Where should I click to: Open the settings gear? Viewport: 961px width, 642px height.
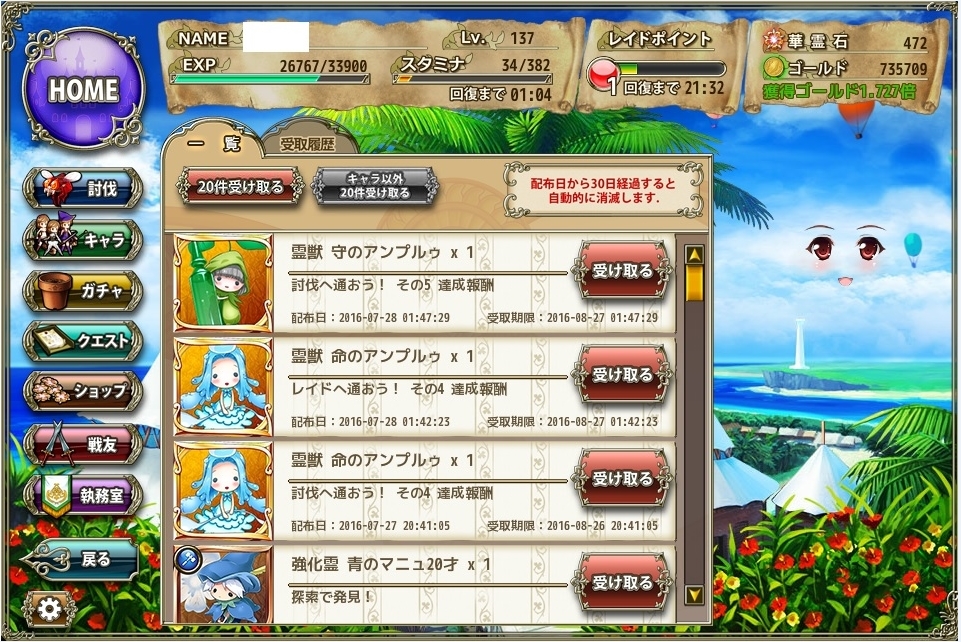[x=47, y=608]
